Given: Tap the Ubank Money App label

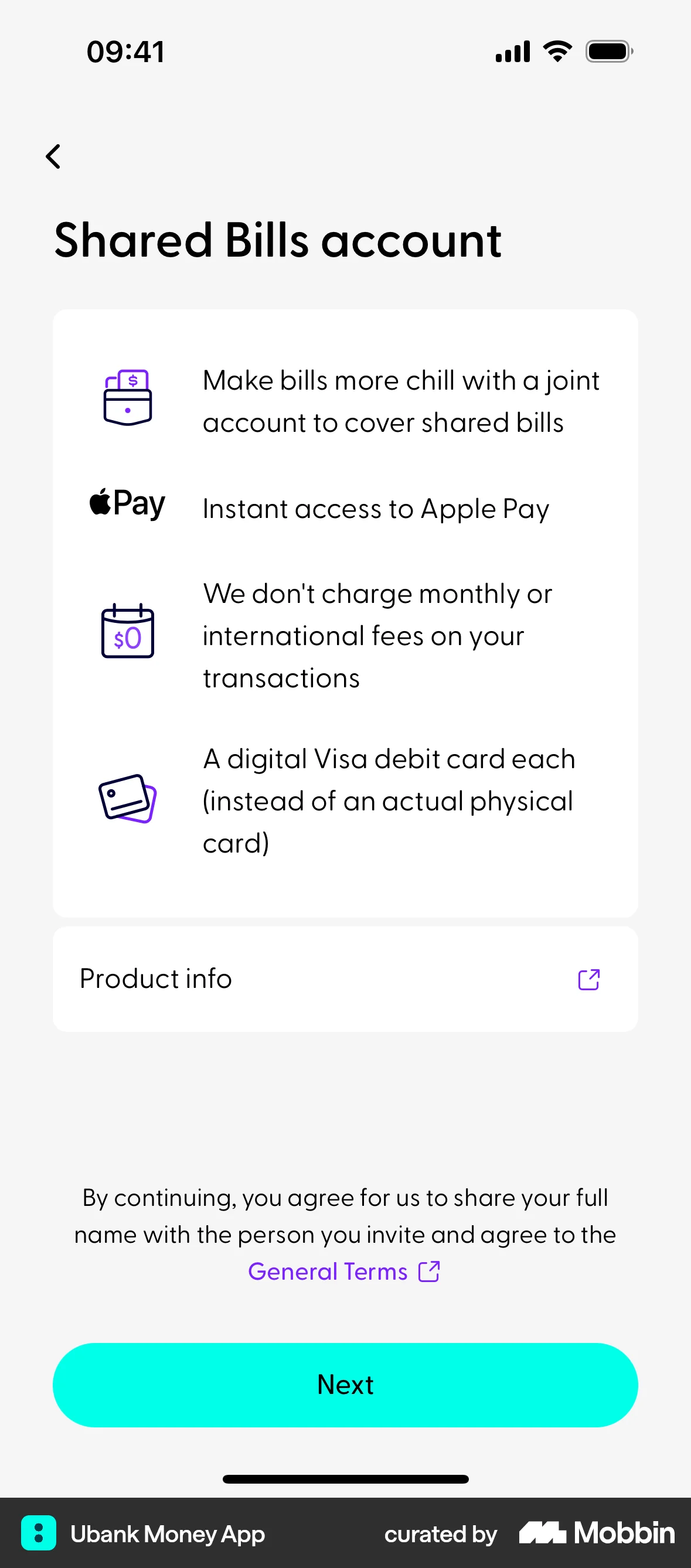Looking at the screenshot, I should coord(168,1534).
